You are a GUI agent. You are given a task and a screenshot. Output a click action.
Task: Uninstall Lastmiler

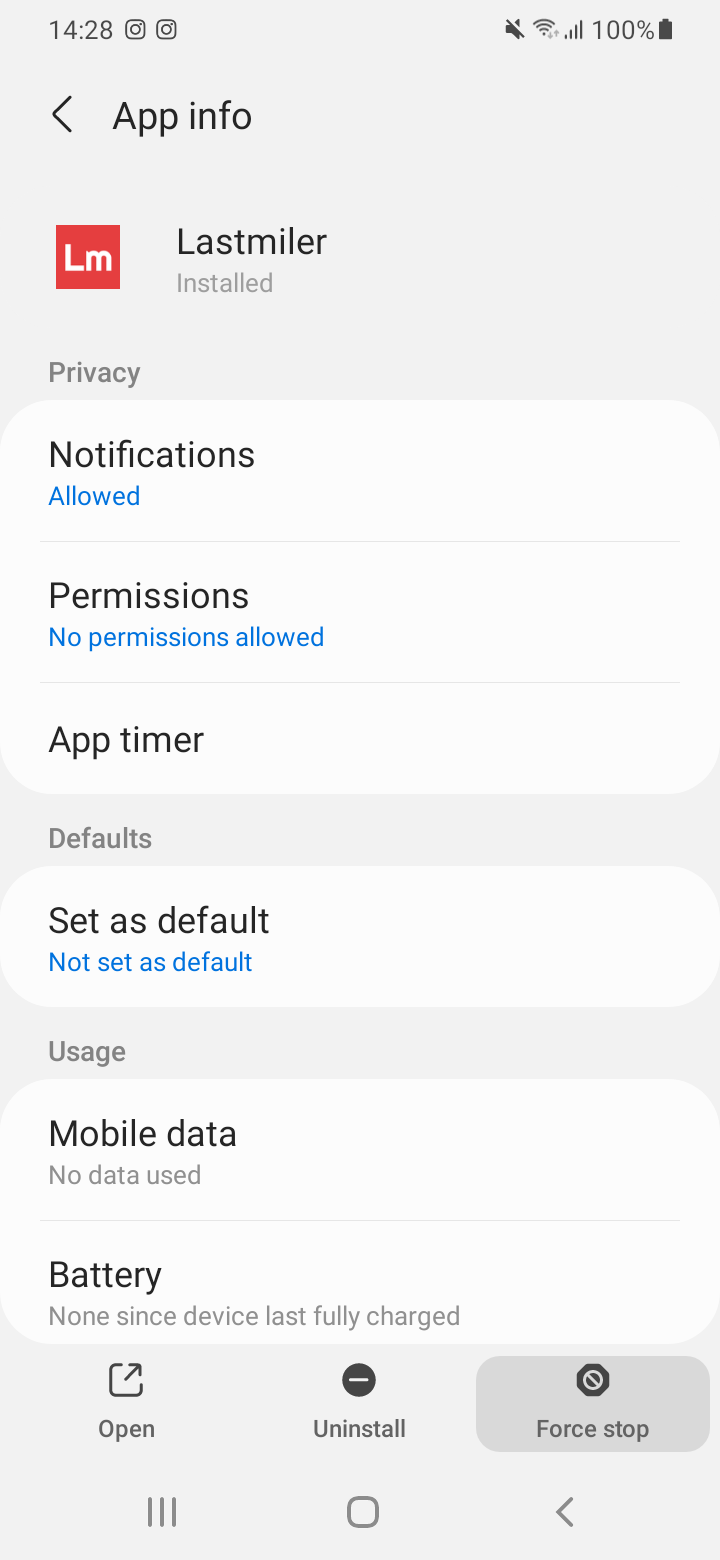359,1403
